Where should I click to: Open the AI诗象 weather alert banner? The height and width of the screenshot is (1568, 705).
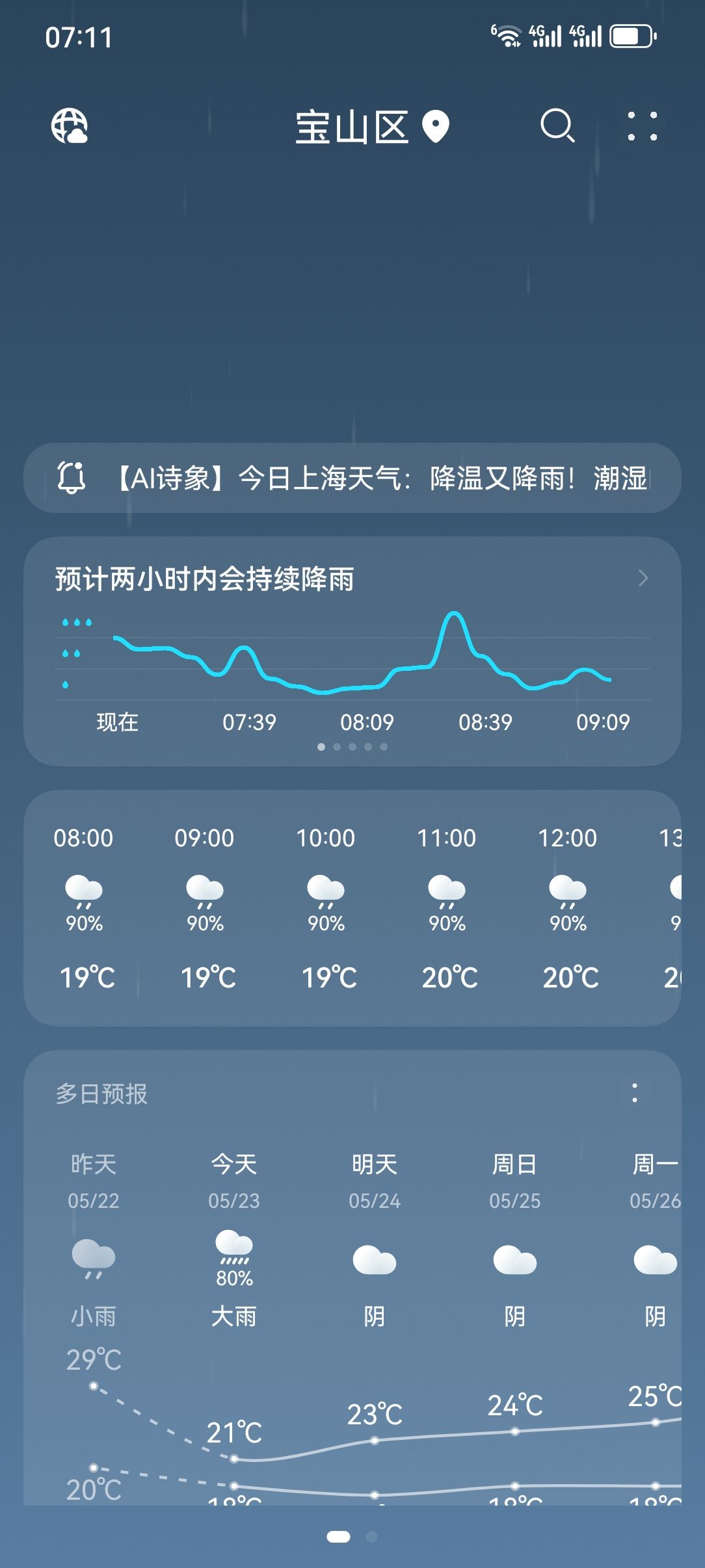[352, 478]
